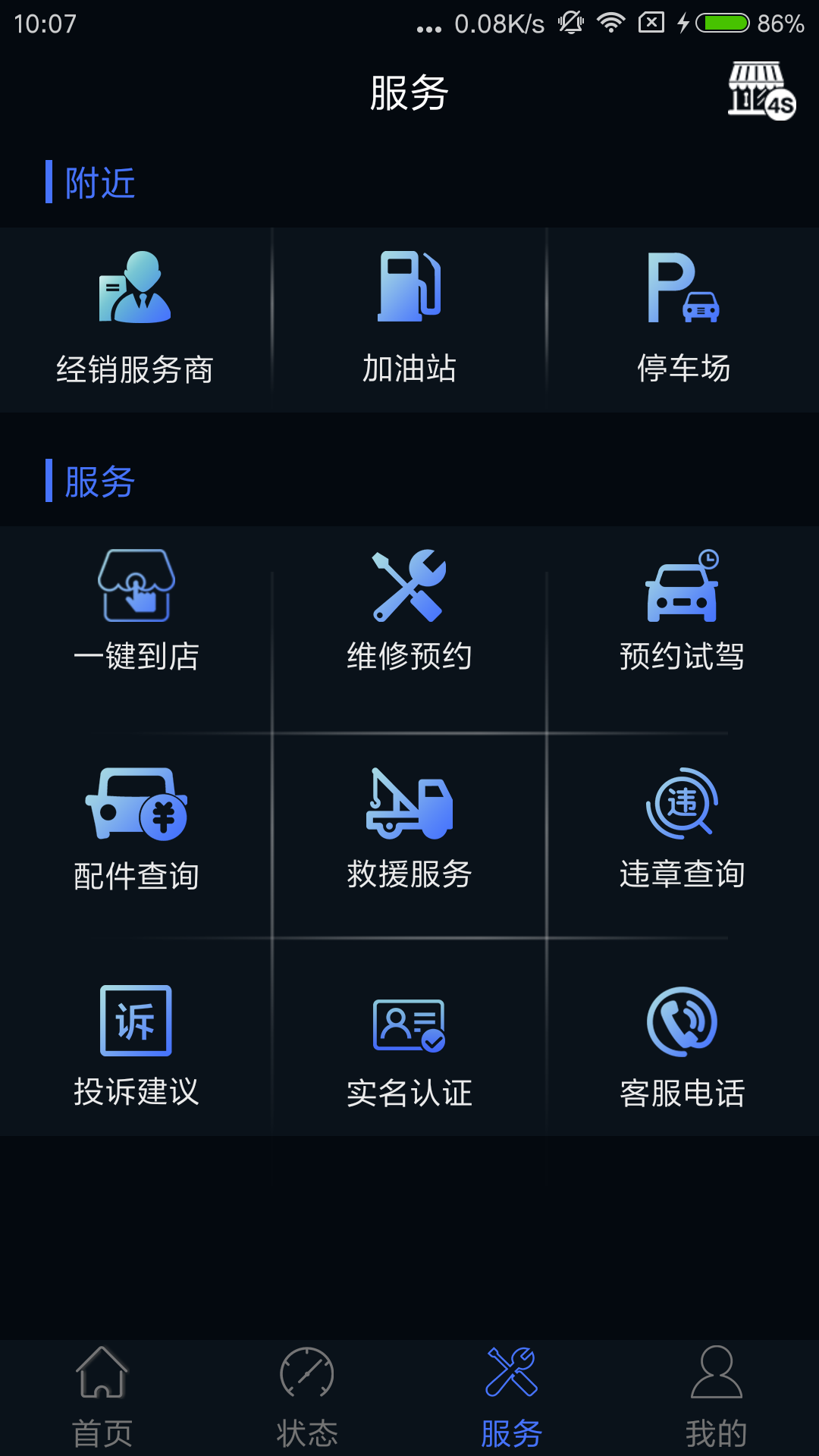Switch to the 首页 home tab
The height and width of the screenshot is (1456, 819).
(102, 1398)
